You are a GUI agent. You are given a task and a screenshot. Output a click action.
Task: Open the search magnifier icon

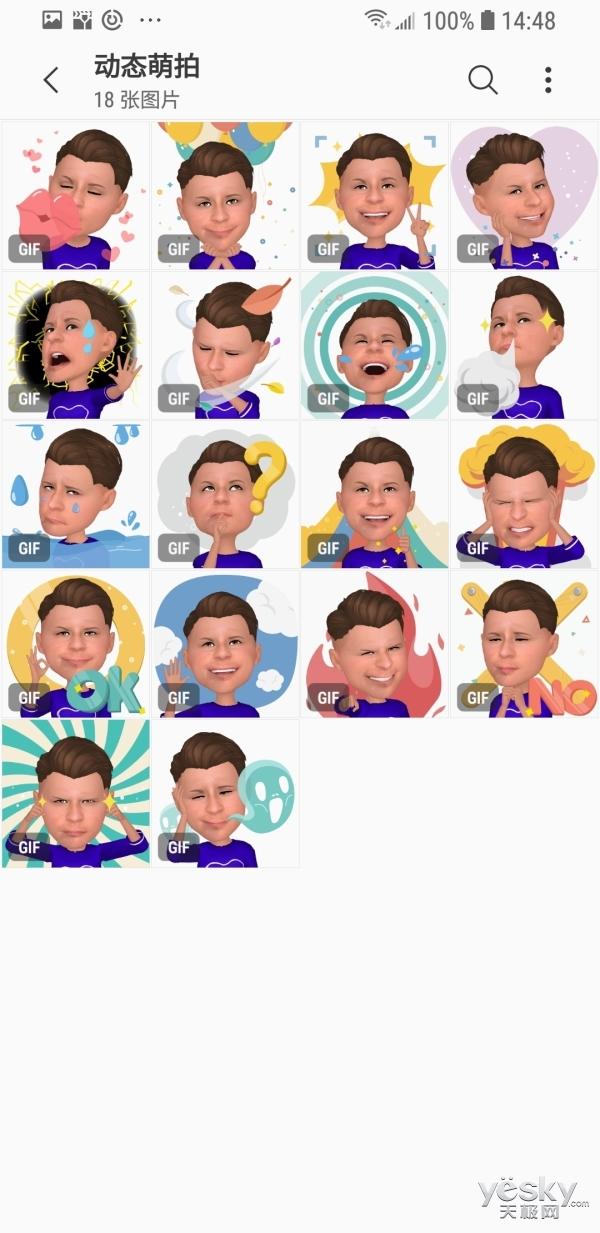[483, 80]
